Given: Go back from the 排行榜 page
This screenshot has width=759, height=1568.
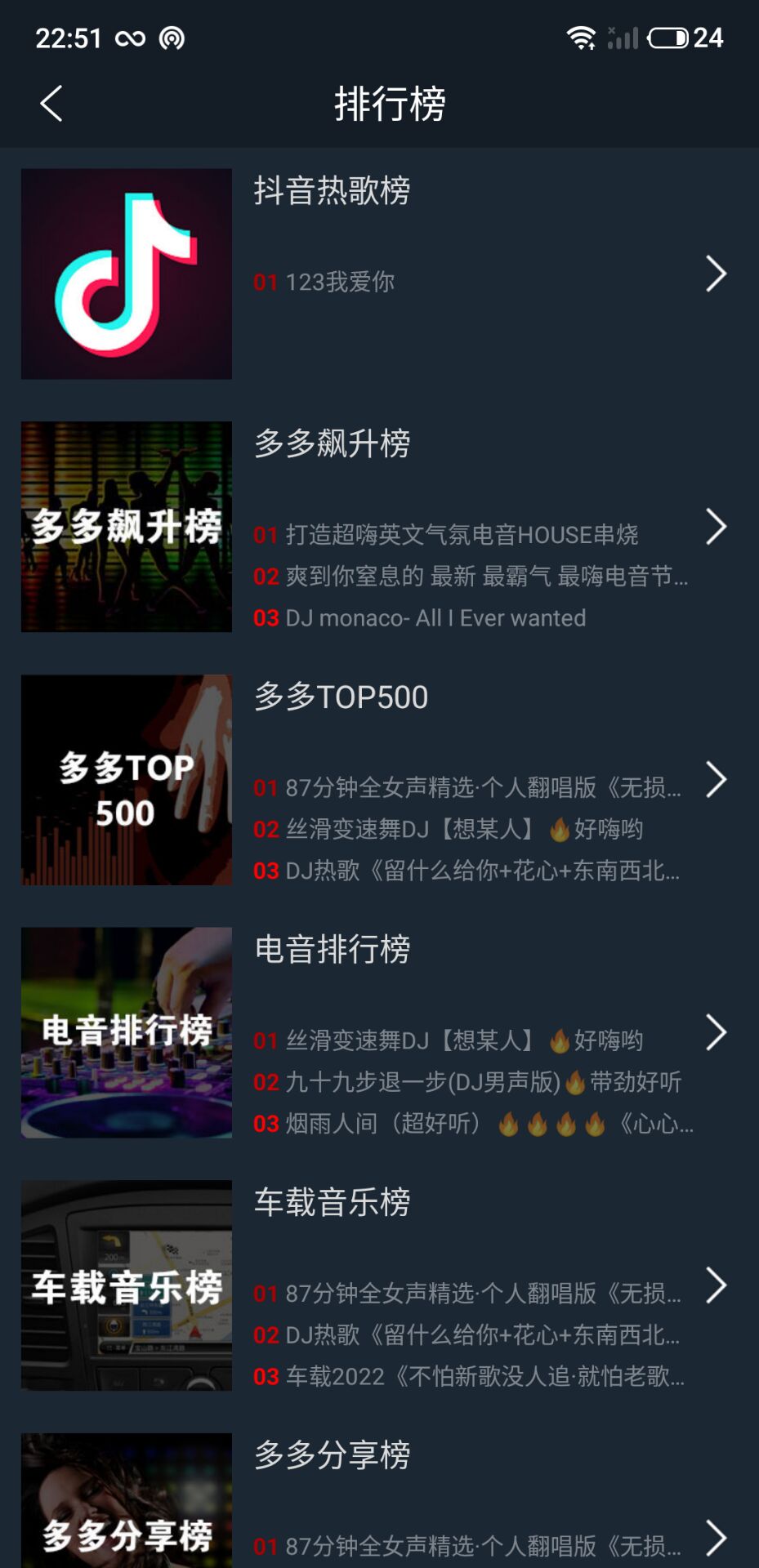Looking at the screenshot, I should [x=51, y=104].
